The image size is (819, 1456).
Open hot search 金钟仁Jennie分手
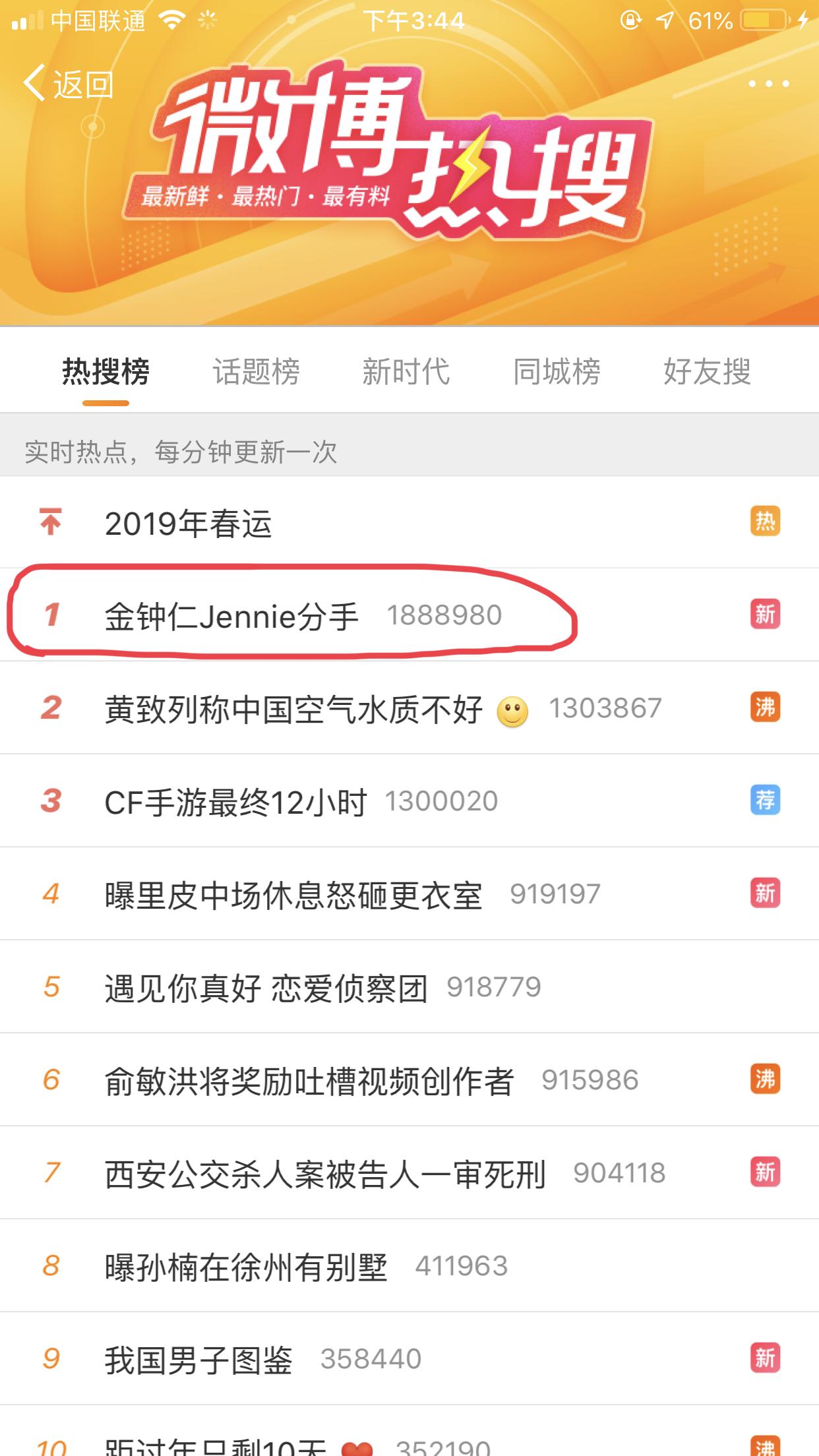click(x=231, y=616)
